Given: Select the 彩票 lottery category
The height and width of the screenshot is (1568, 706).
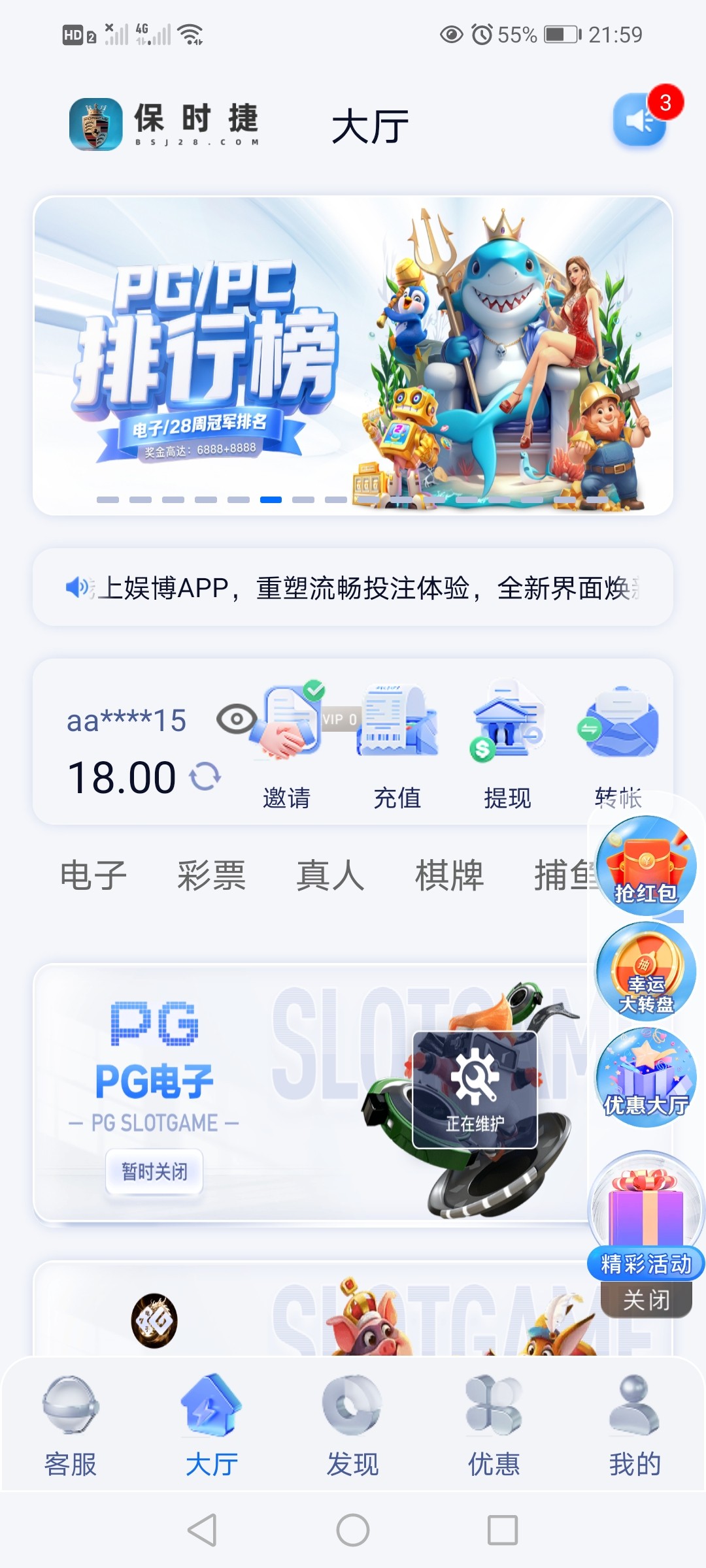Looking at the screenshot, I should [212, 875].
